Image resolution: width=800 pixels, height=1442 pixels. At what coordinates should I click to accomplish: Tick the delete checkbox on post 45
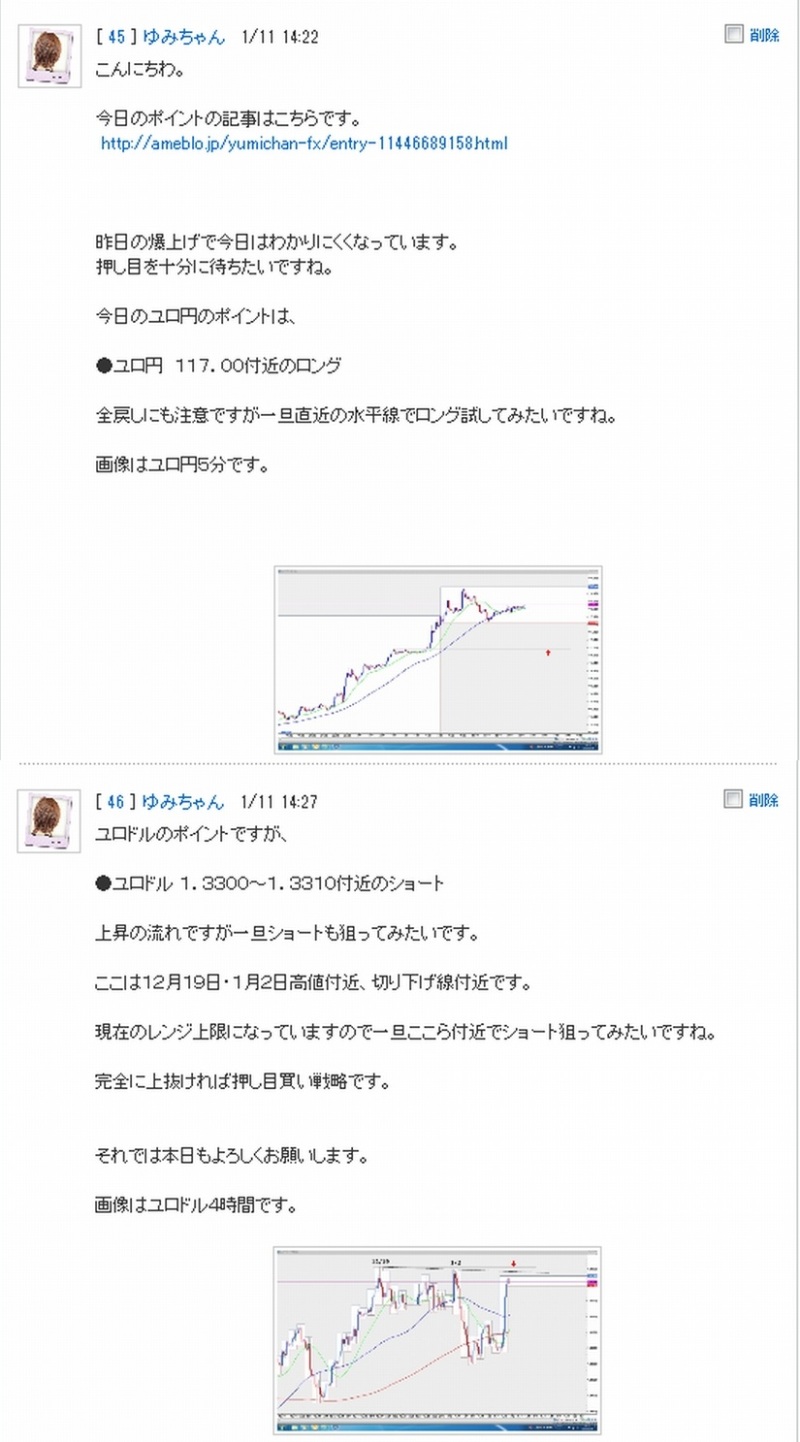733,34
